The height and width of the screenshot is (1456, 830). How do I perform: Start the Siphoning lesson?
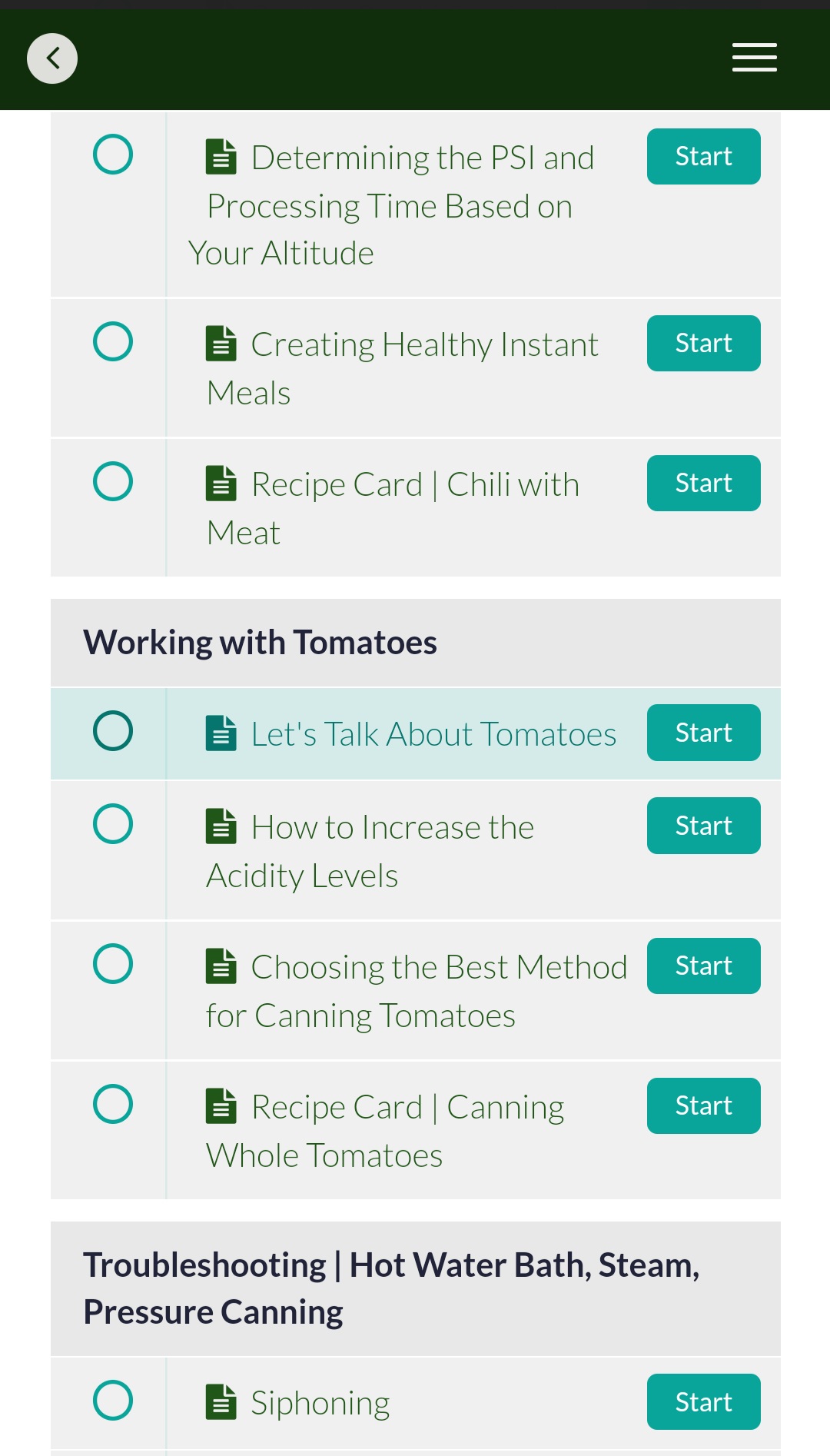coord(703,1402)
